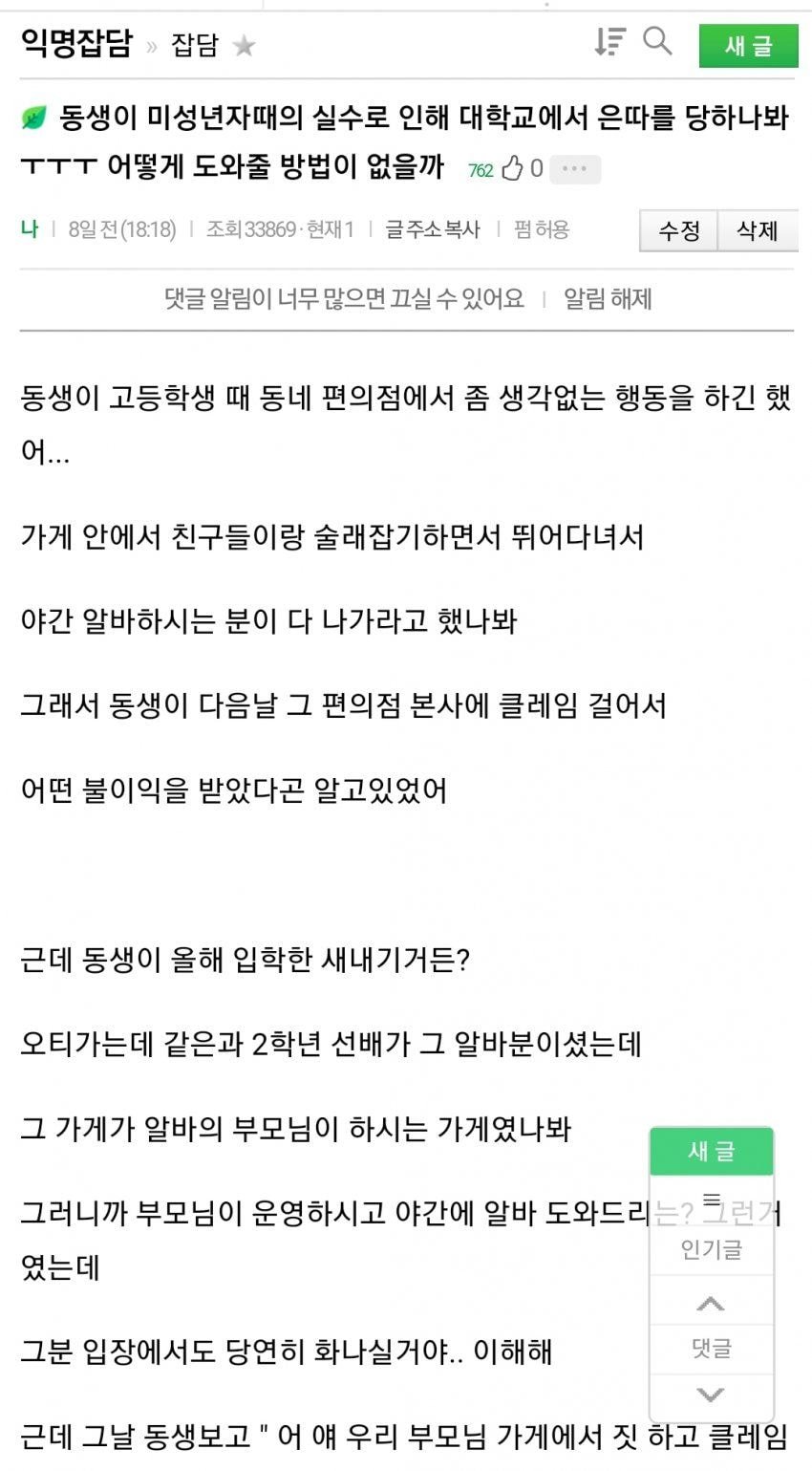Go to the 잡담 category

pyautogui.click(x=195, y=45)
